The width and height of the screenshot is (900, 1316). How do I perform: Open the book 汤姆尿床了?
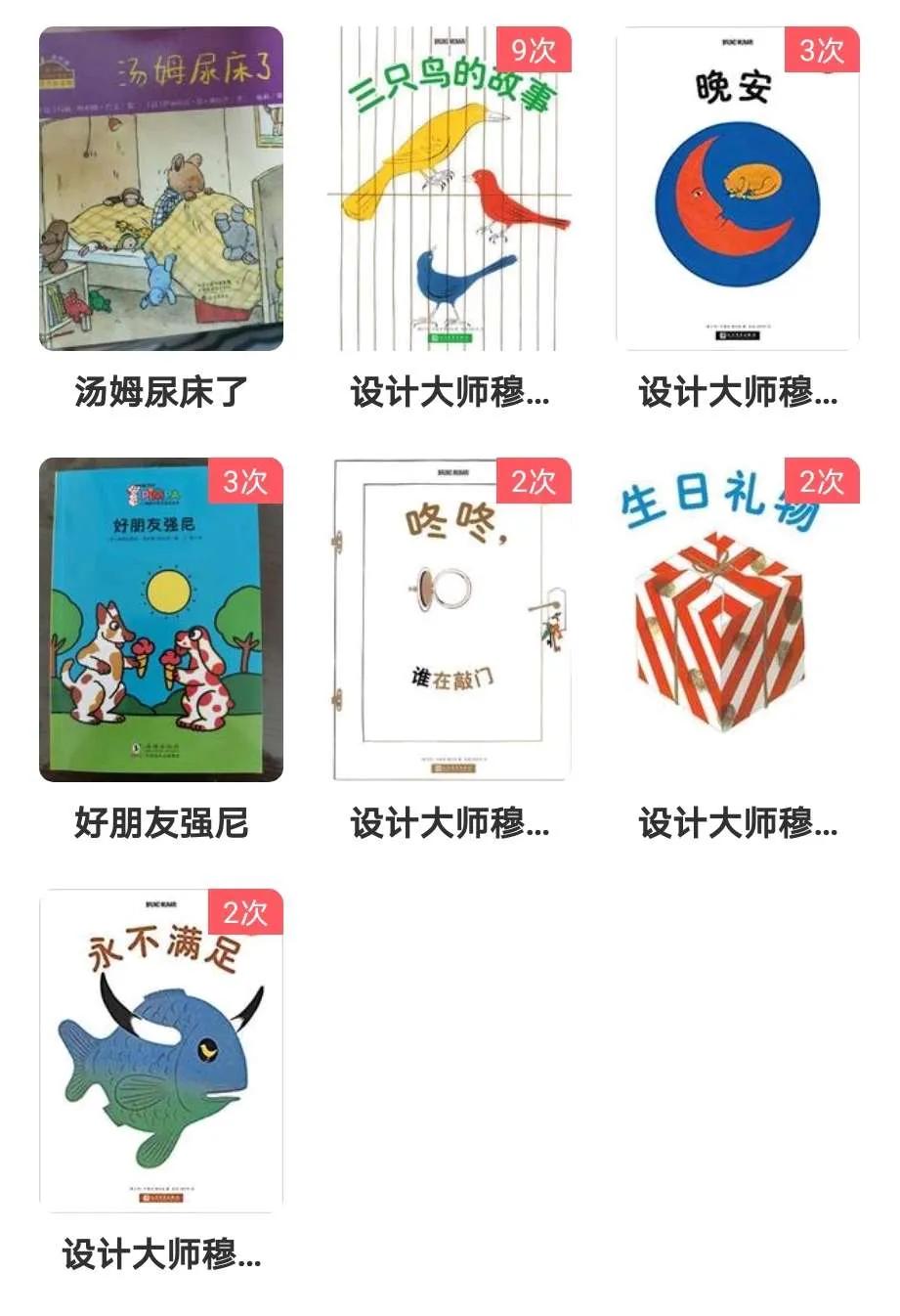pyautogui.click(x=161, y=189)
